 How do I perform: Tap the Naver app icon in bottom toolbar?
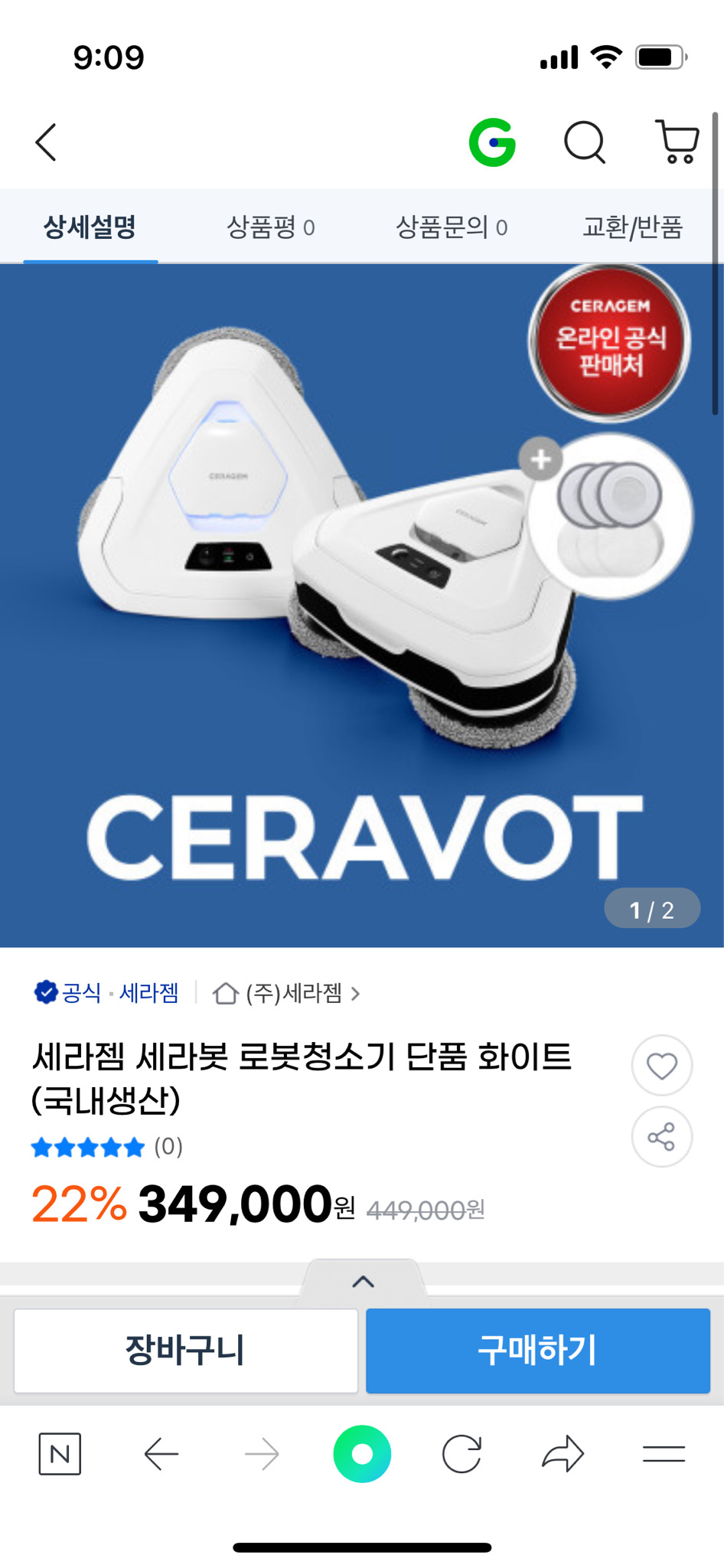(x=62, y=1453)
